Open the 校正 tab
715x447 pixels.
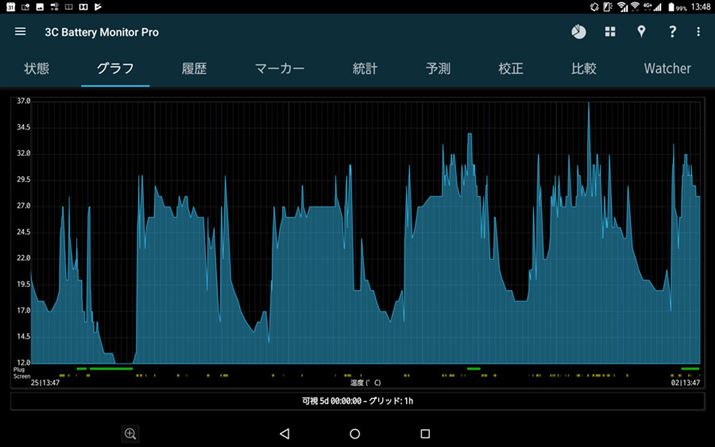(511, 69)
